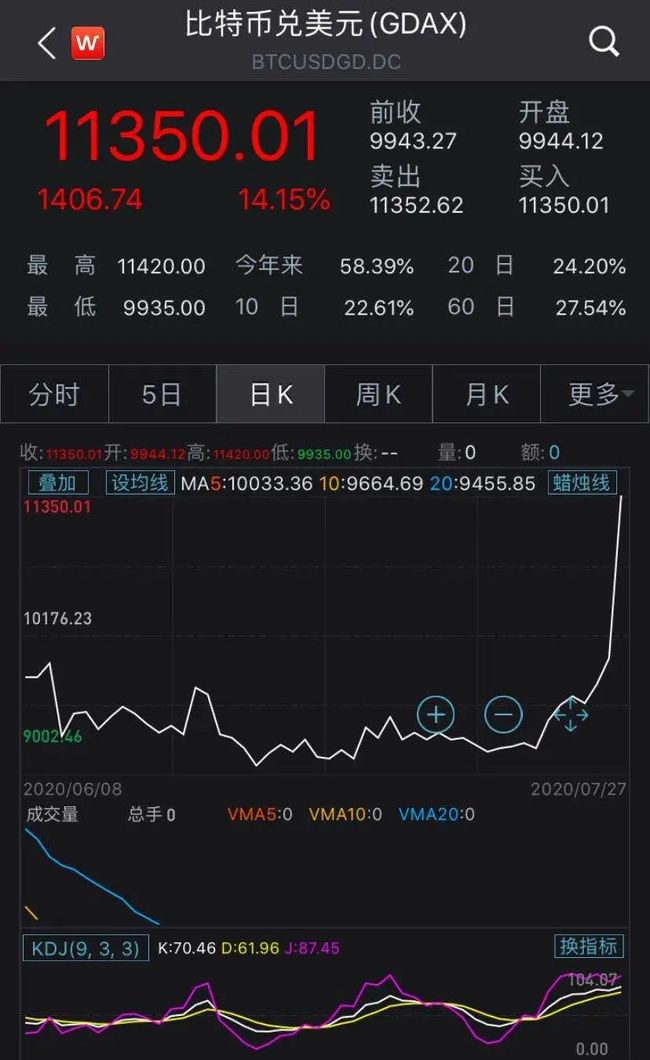Image resolution: width=650 pixels, height=1060 pixels.
Task: Switch to the 分时 tab
Action: [55, 394]
